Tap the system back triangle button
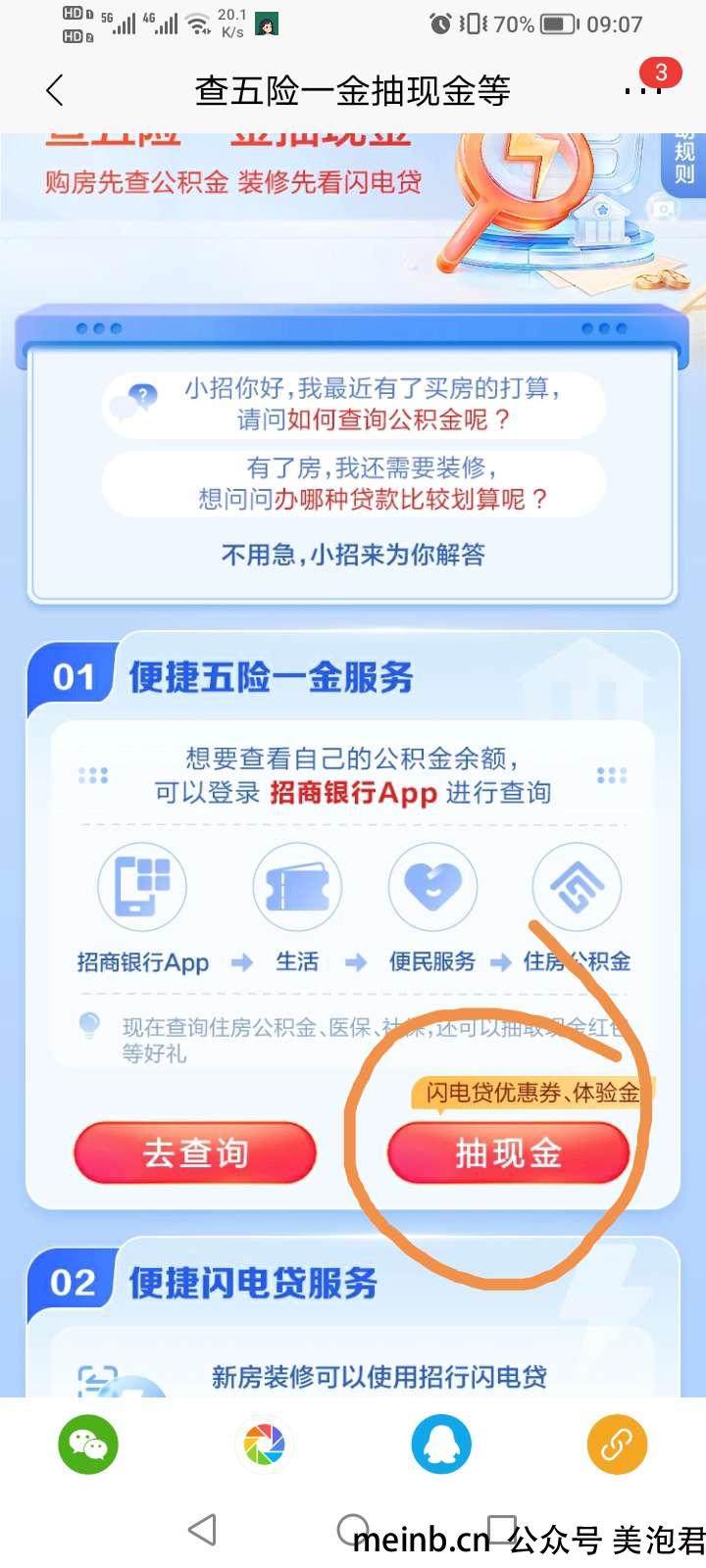The height and width of the screenshot is (1568, 706). 202,1530
